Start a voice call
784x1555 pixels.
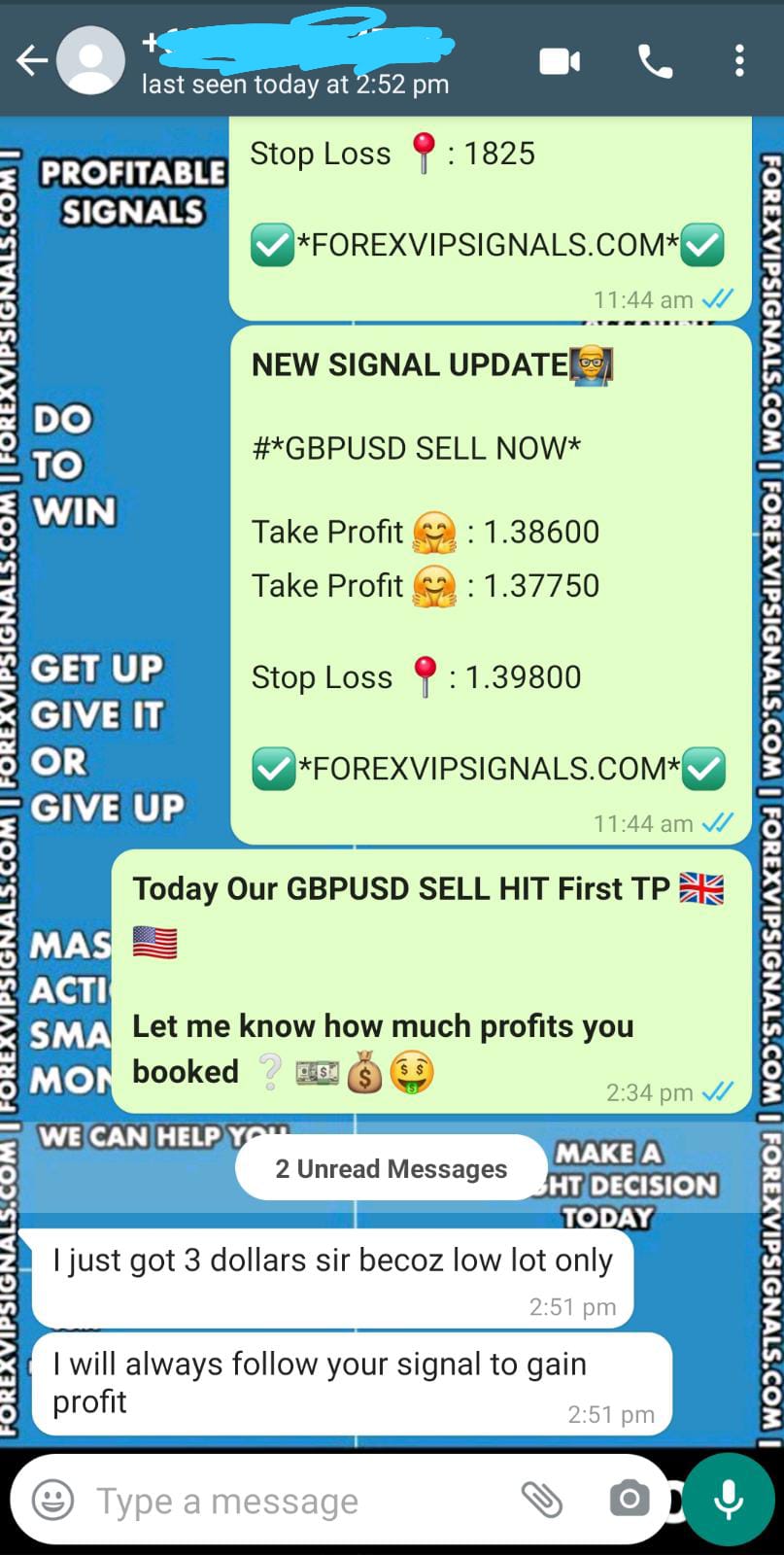[x=655, y=61]
